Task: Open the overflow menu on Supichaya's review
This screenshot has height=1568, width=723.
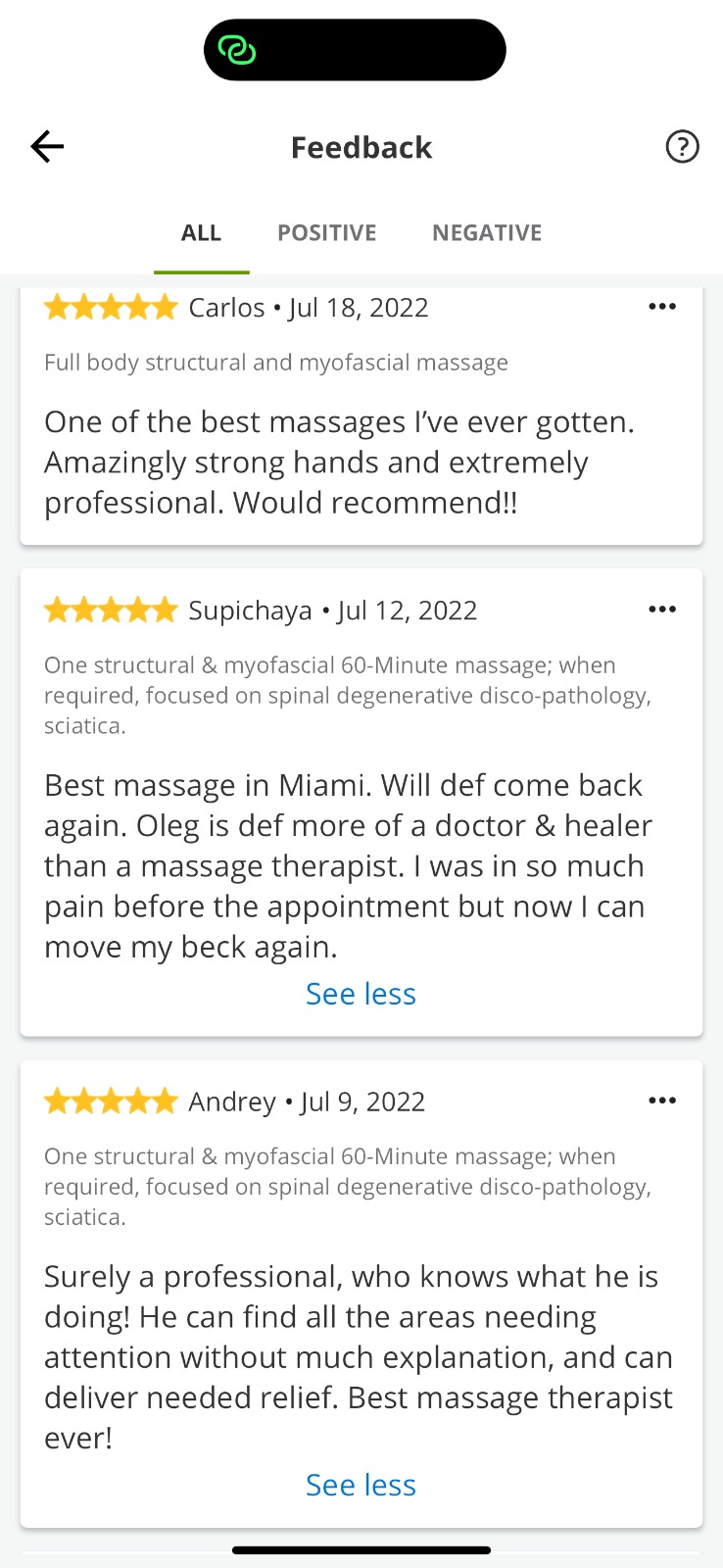Action: (662, 610)
